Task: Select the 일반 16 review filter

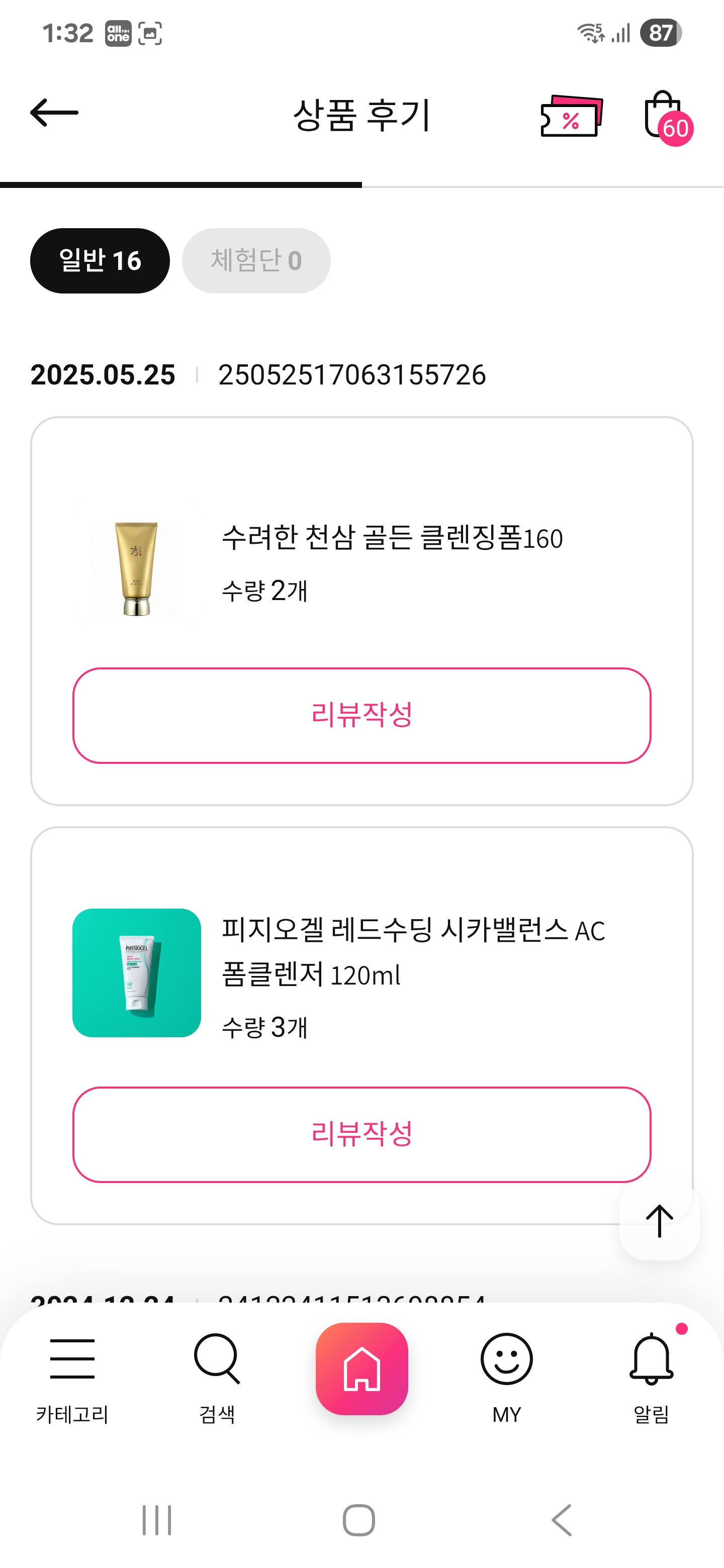Action: point(100,260)
